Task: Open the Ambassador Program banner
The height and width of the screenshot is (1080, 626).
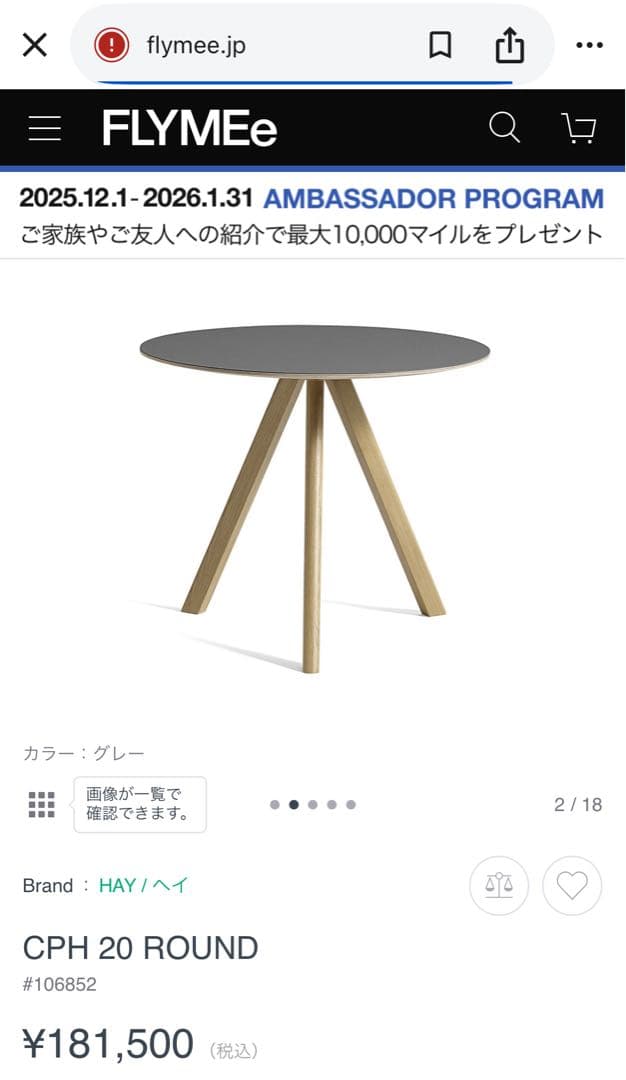Action: pos(312,215)
